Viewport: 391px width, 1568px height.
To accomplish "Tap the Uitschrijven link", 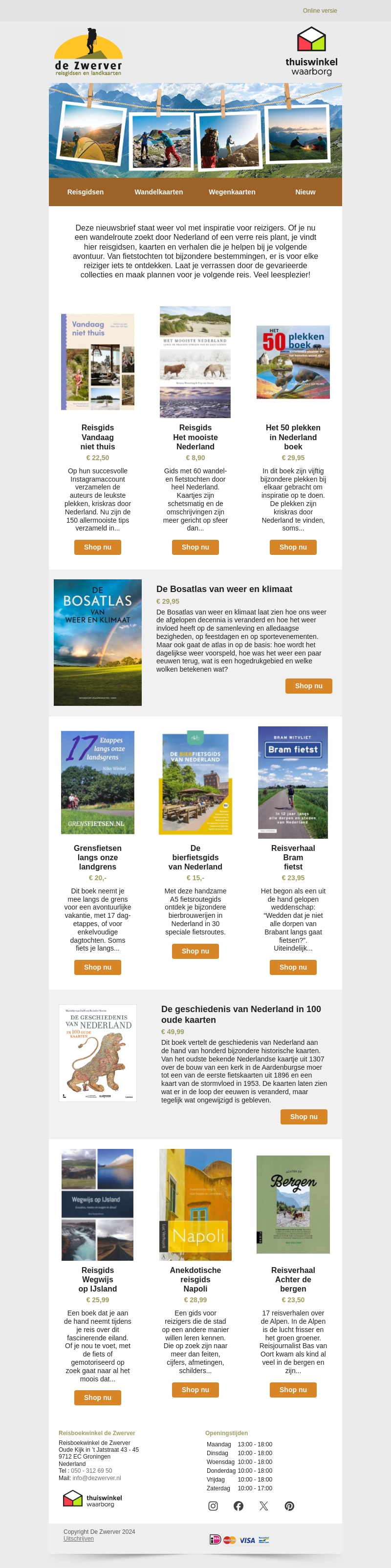I will point(79,1539).
